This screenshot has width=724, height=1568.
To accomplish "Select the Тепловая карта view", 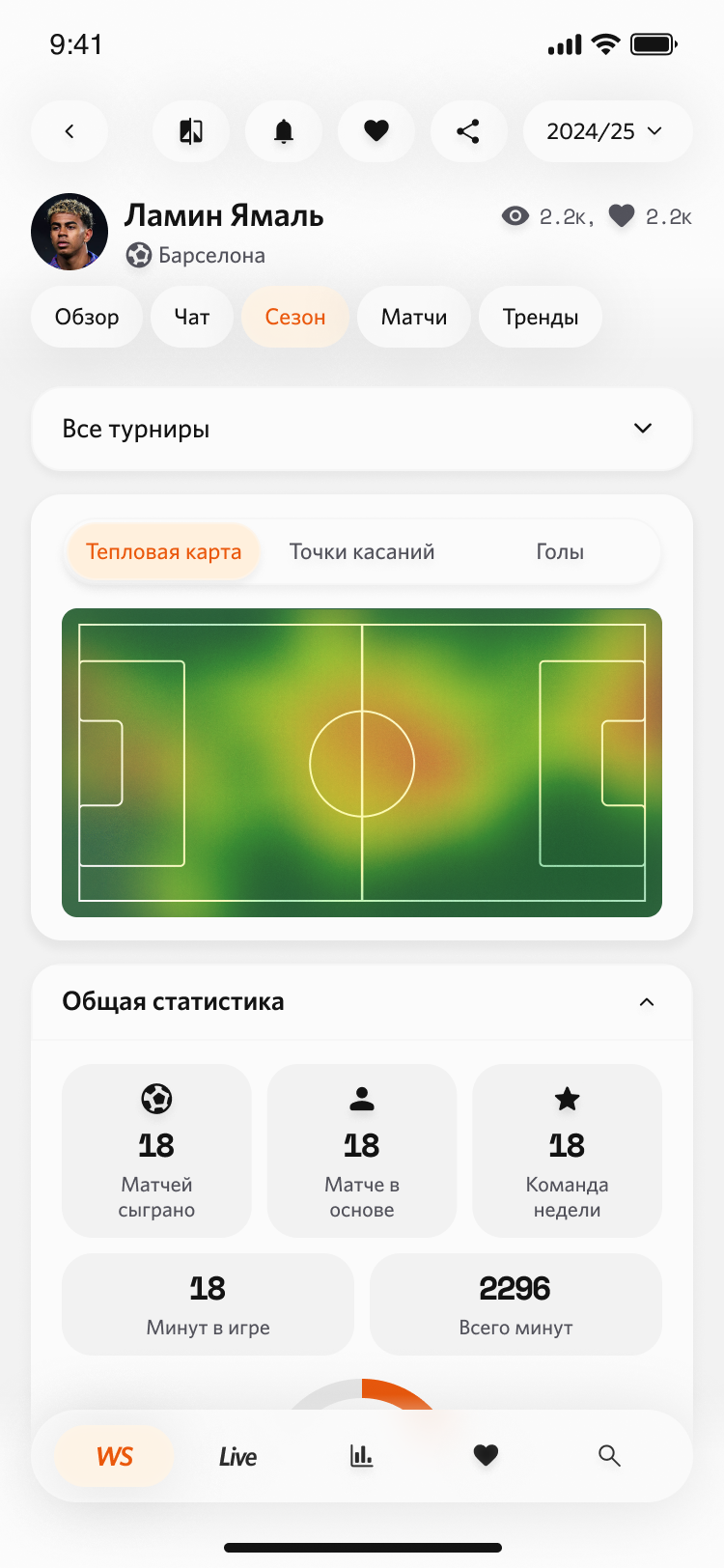I will 163,552.
